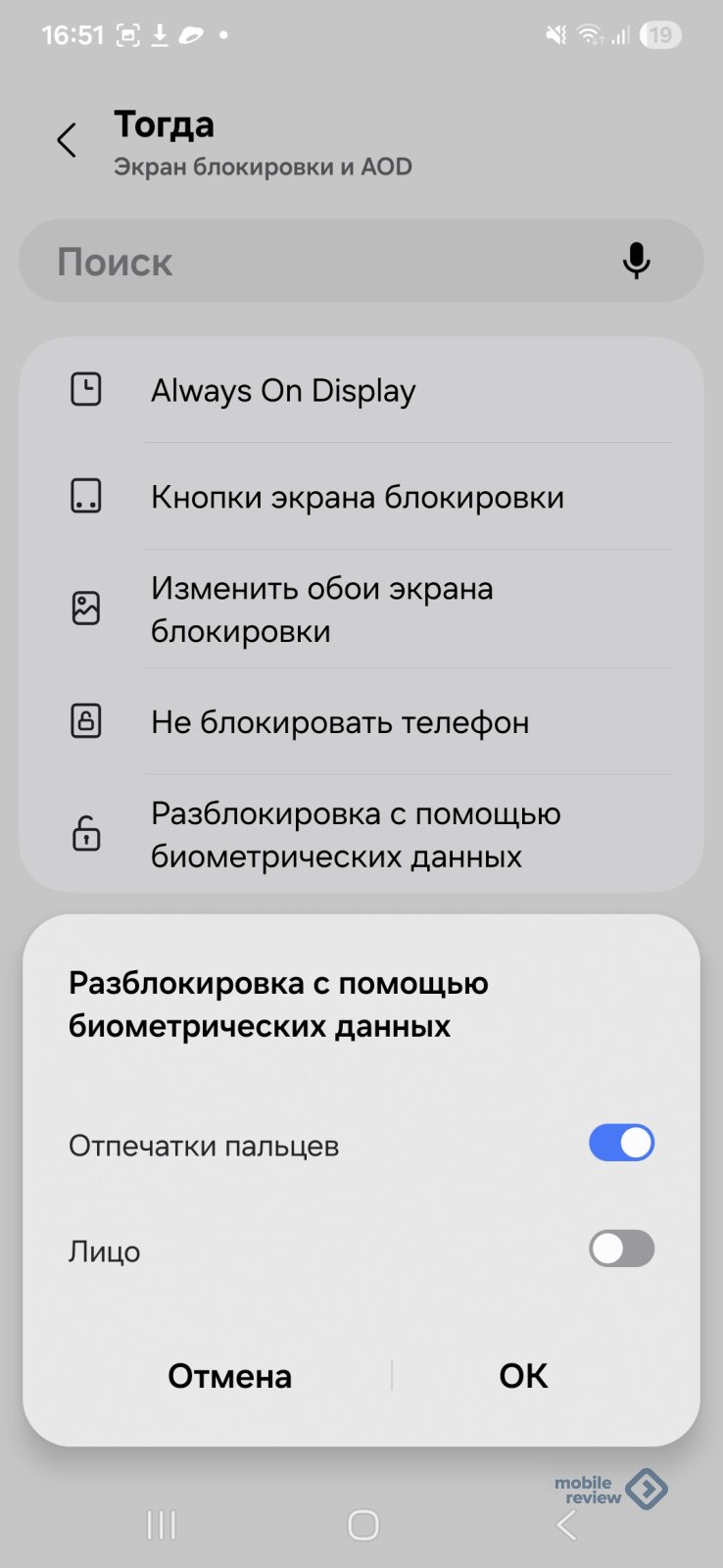Open Не блокировать телефон

pyautogui.click(x=361, y=722)
